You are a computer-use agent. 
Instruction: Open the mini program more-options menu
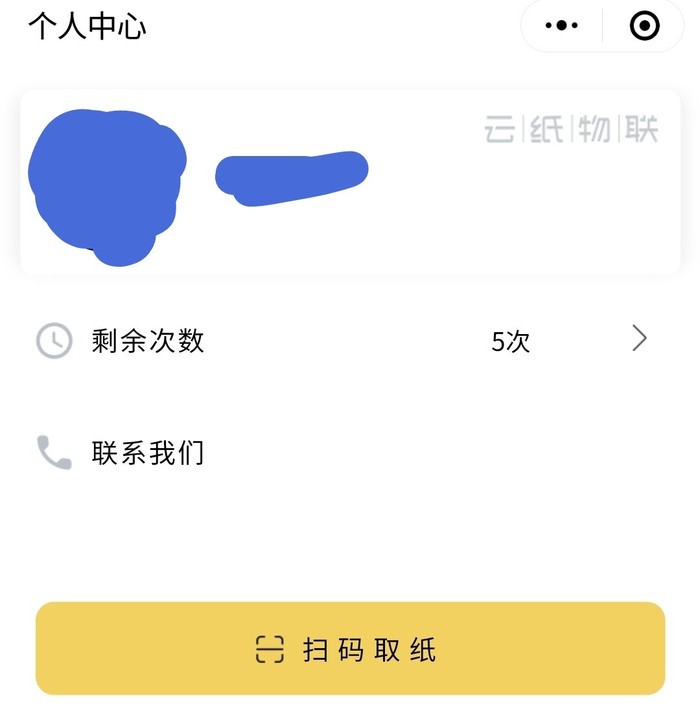click(562, 26)
